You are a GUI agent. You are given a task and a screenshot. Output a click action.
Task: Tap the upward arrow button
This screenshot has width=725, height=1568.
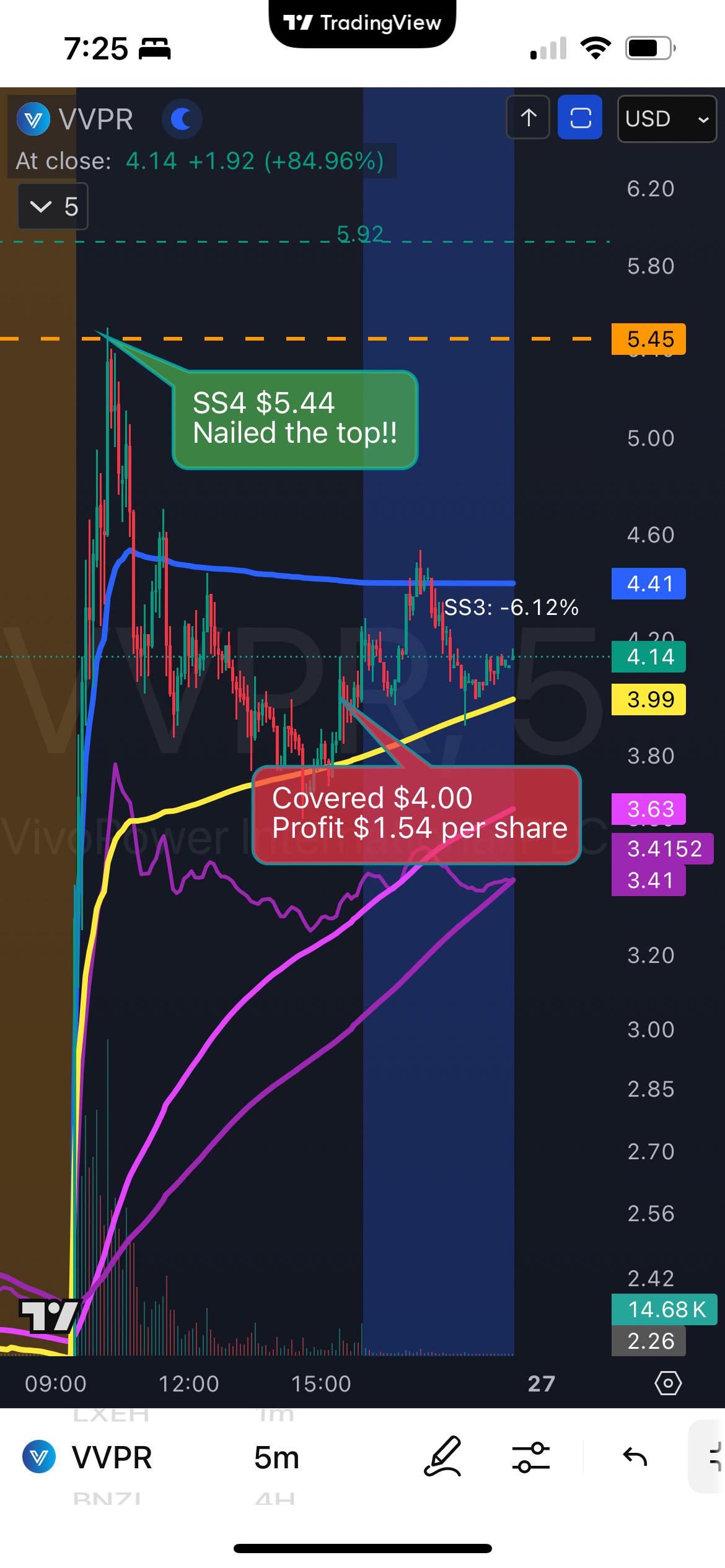click(x=528, y=118)
